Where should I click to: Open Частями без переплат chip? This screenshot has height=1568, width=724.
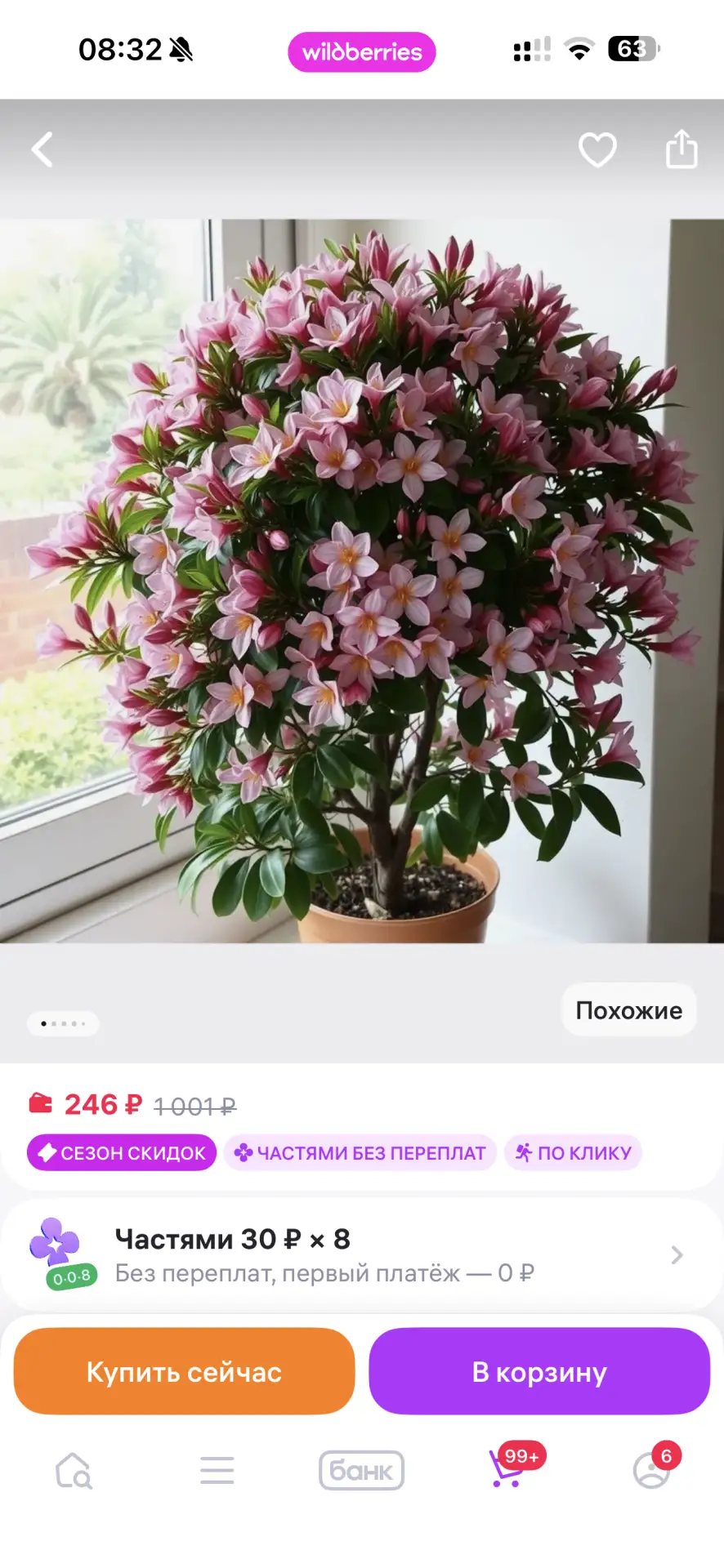pyautogui.click(x=360, y=1152)
